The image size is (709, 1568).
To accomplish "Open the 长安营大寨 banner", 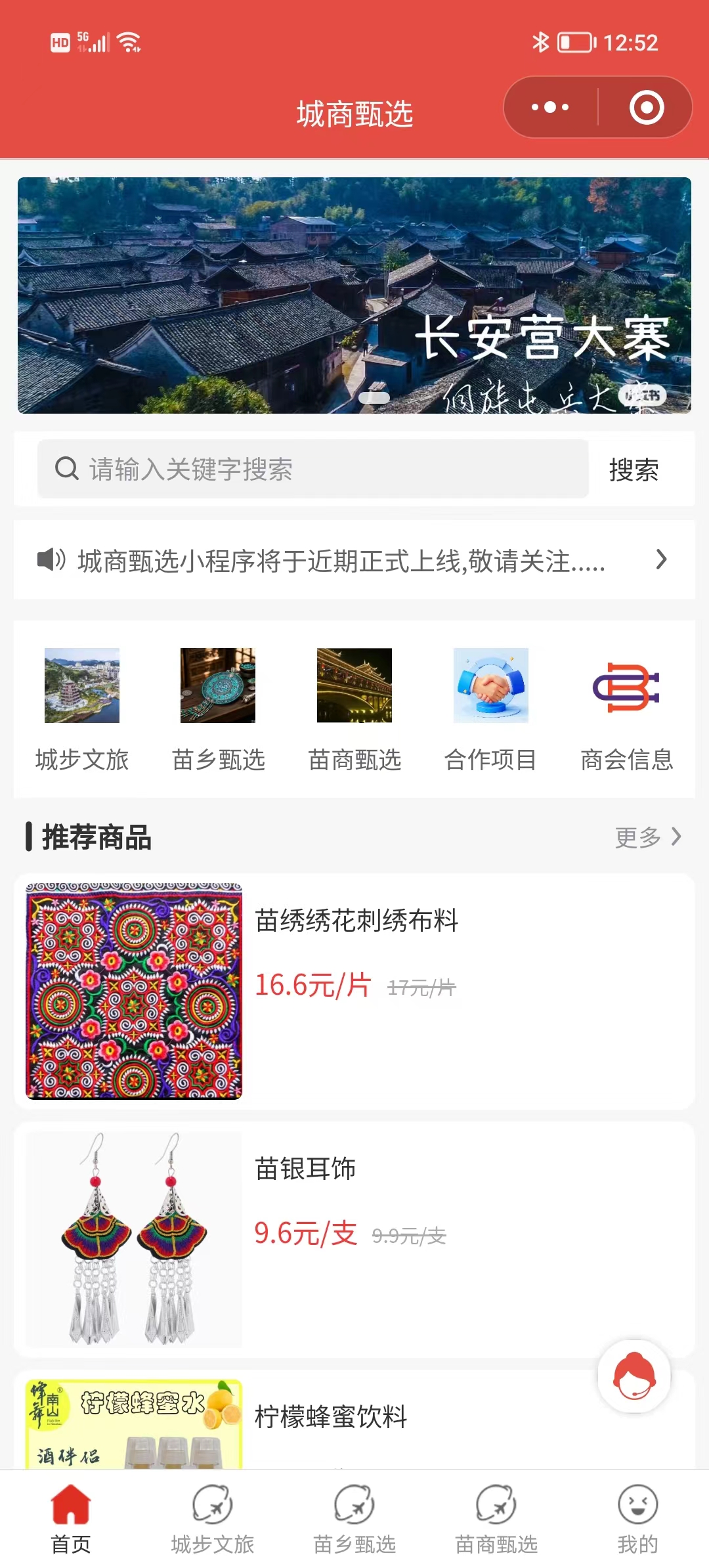I will [x=354, y=295].
